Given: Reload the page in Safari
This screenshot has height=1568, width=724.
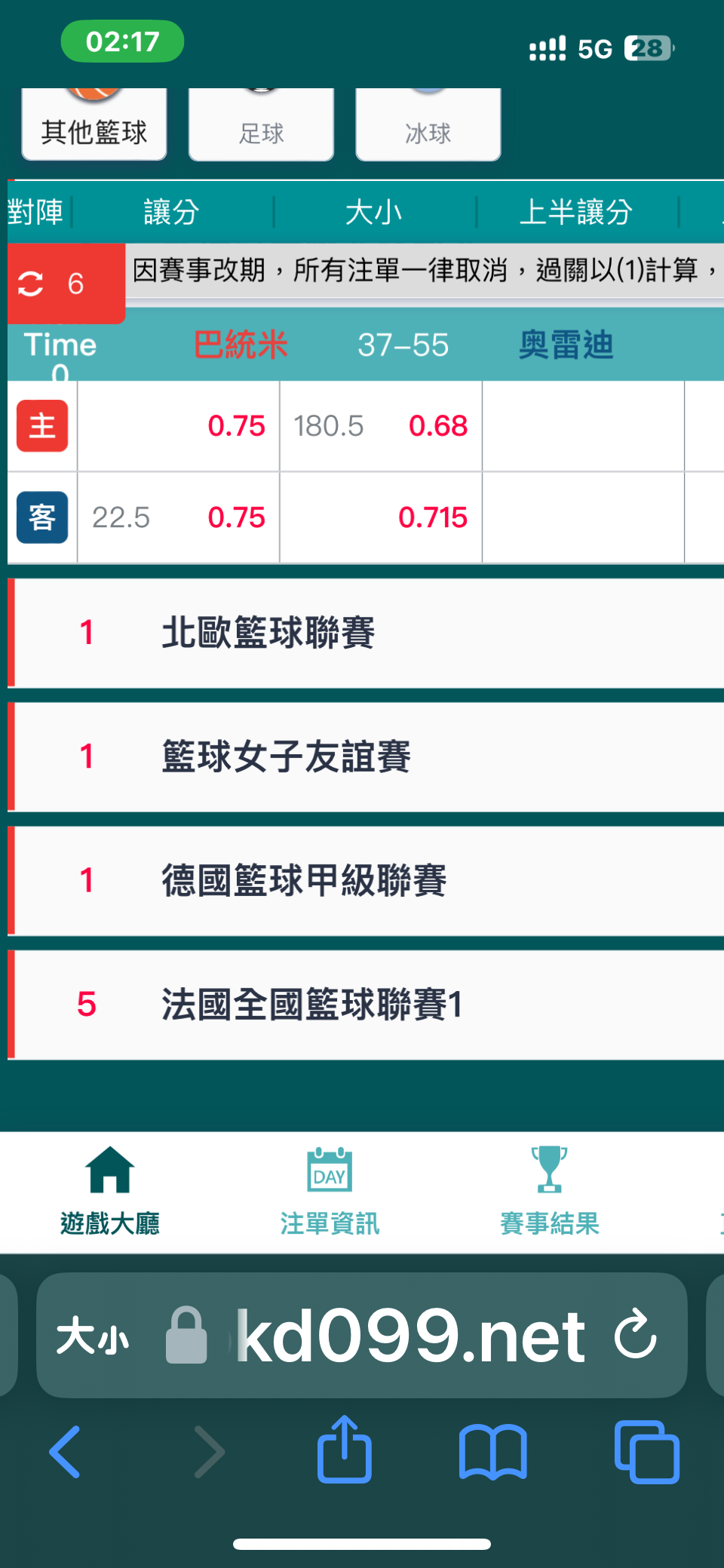Looking at the screenshot, I should pos(636,1334).
